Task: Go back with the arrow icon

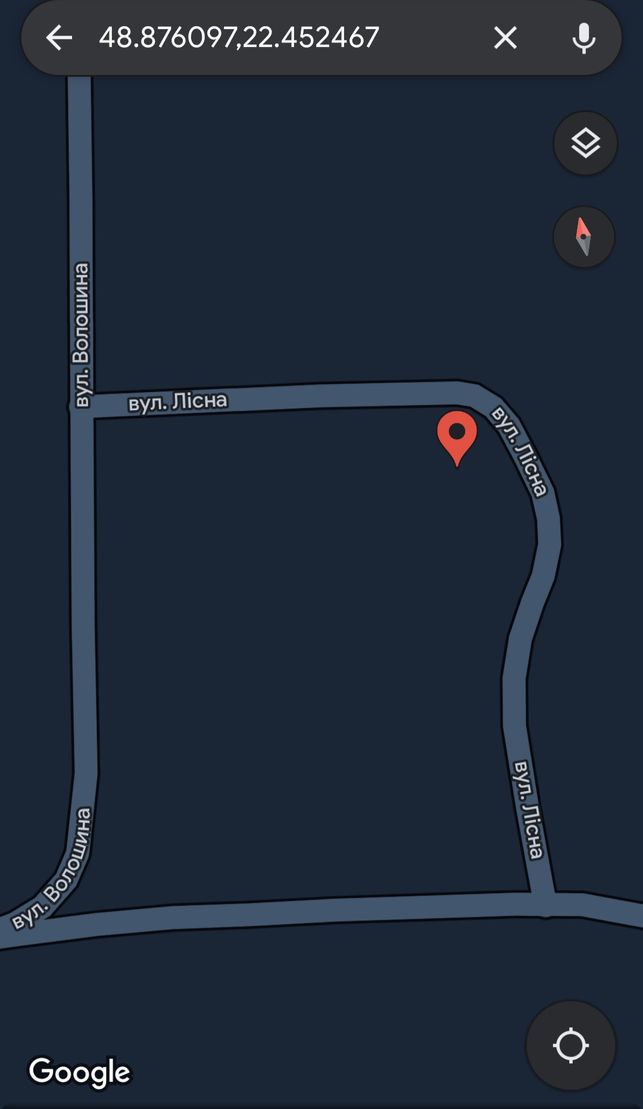Action: [59, 37]
